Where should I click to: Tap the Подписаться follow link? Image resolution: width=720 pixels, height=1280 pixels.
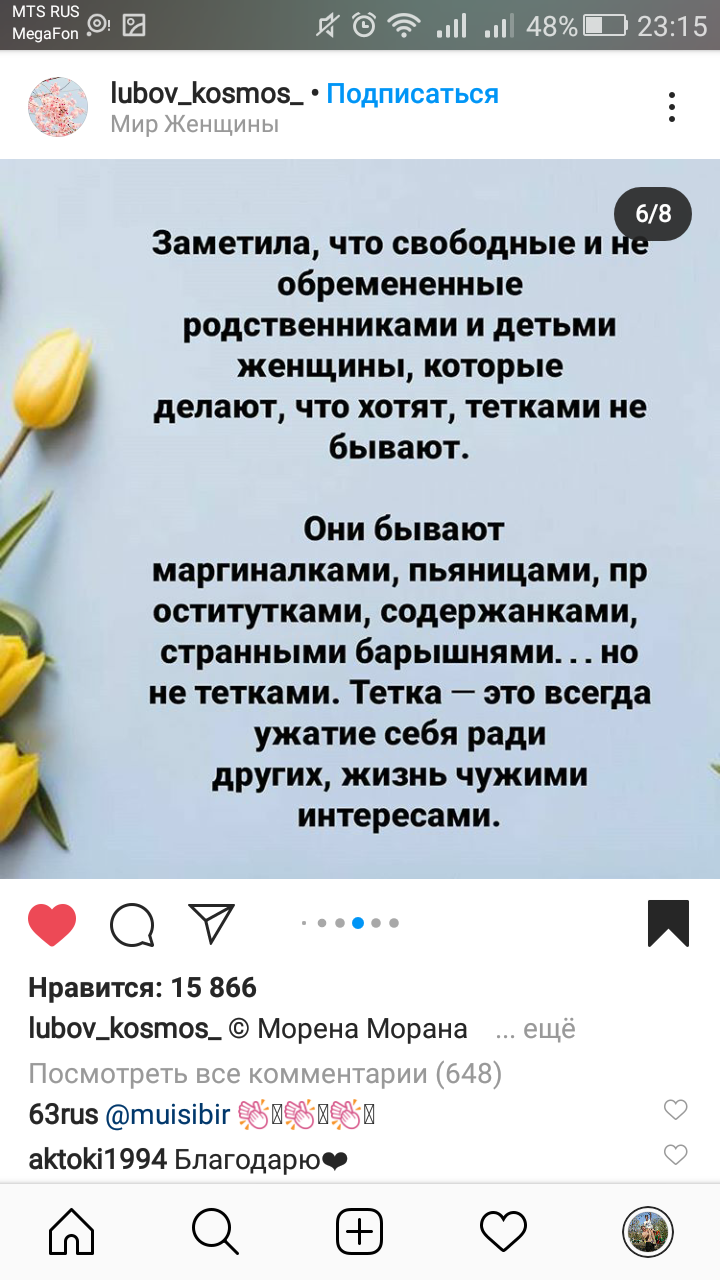tap(412, 94)
